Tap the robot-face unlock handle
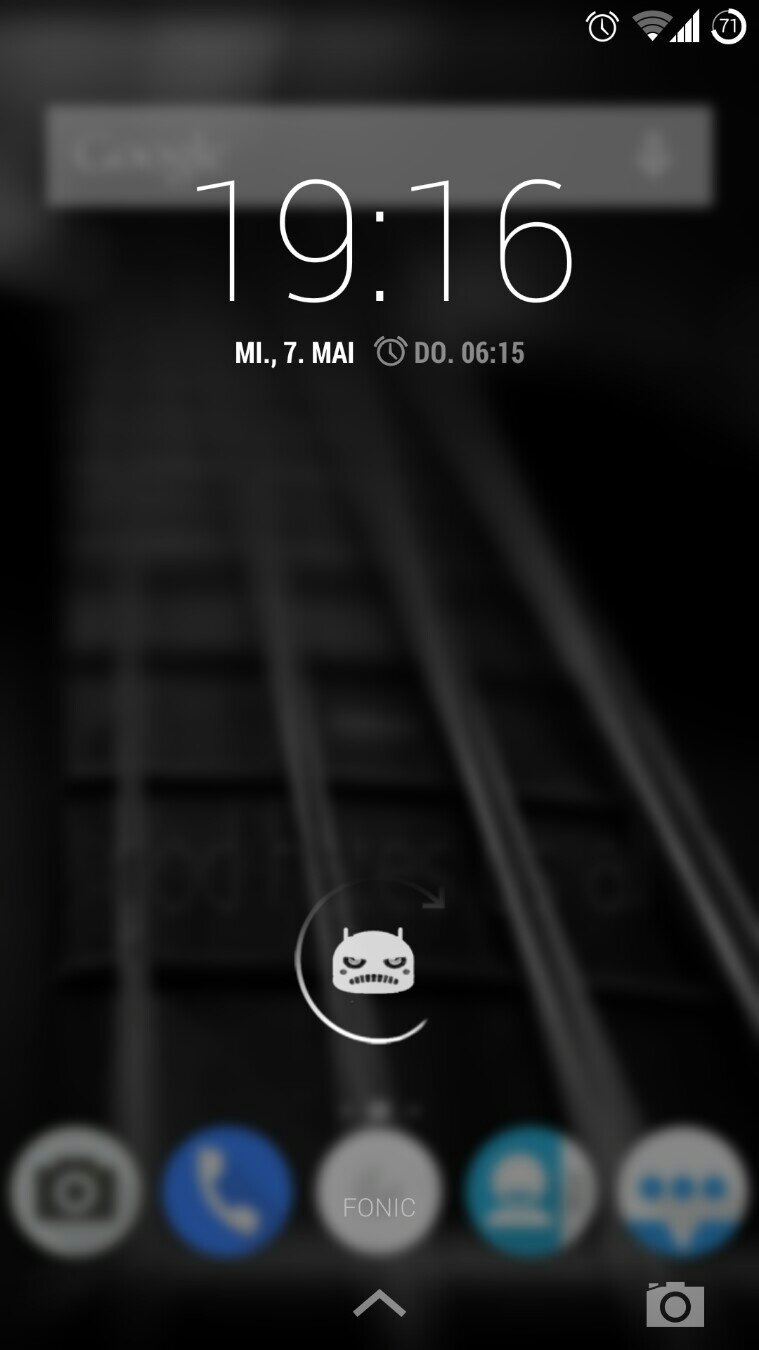The image size is (759, 1350). coord(373,962)
